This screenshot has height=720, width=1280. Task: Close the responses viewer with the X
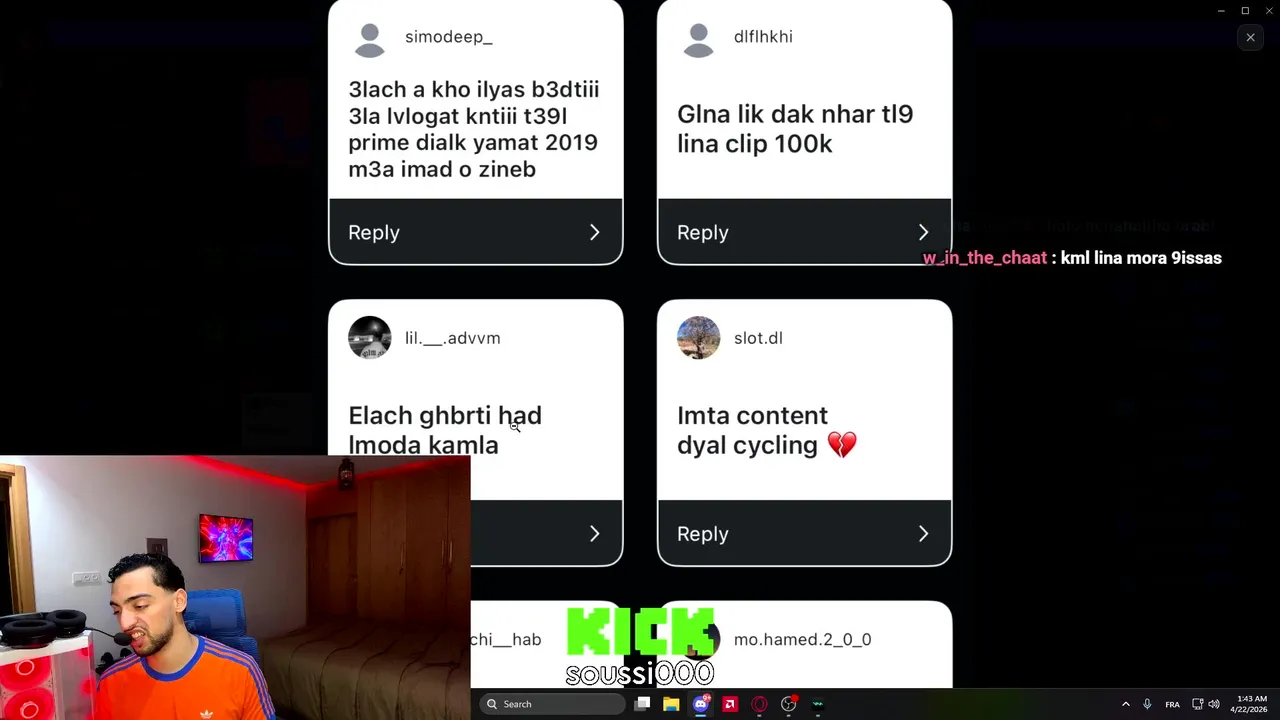(1250, 37)
